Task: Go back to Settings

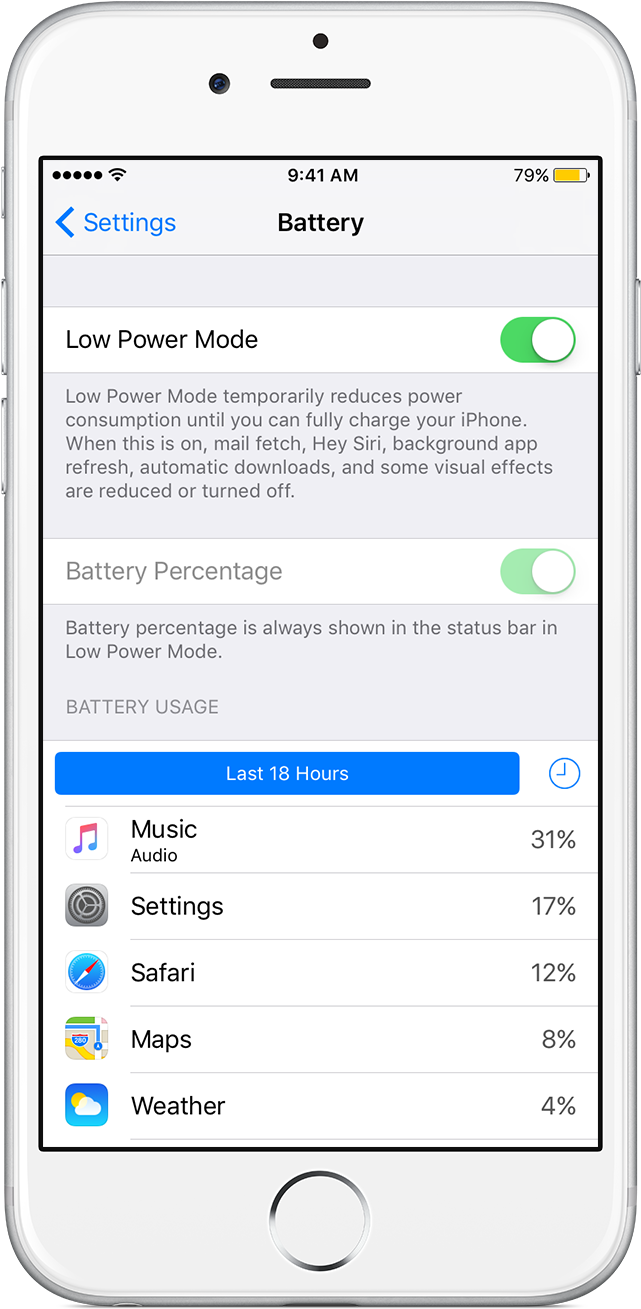Action: click(x=116, y=222)
